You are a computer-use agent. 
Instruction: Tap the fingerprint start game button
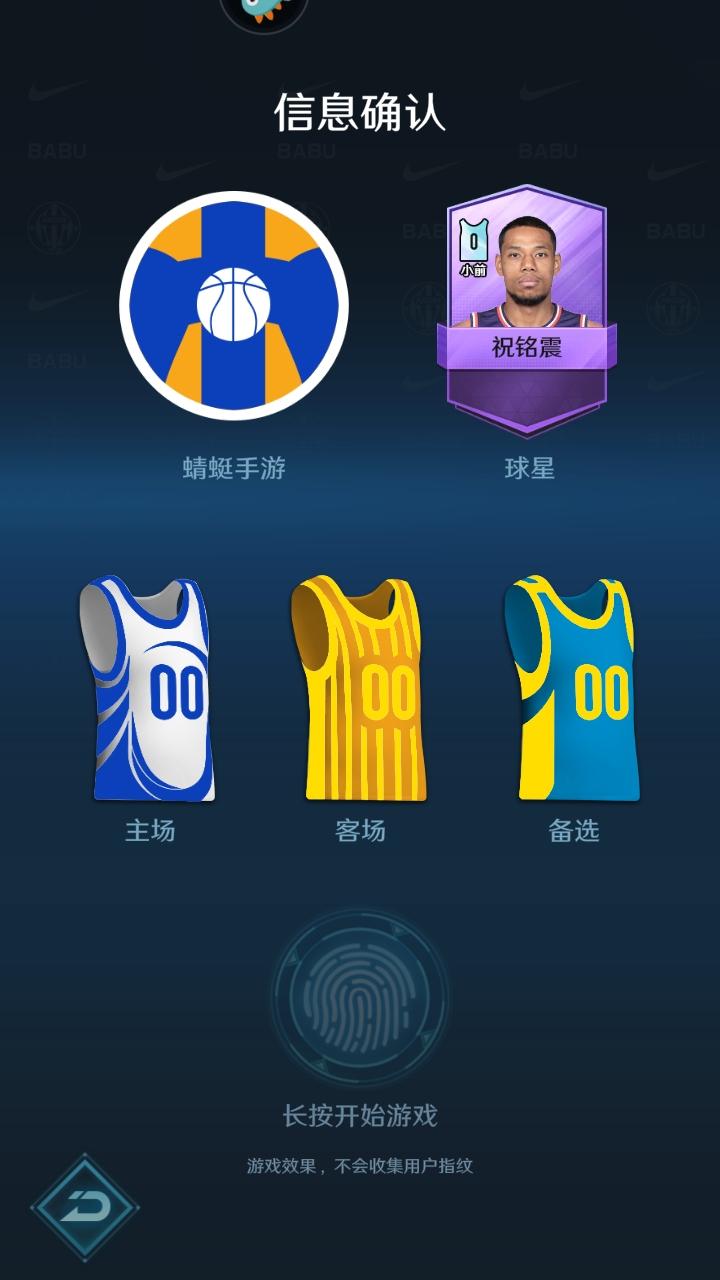point(360,996)
